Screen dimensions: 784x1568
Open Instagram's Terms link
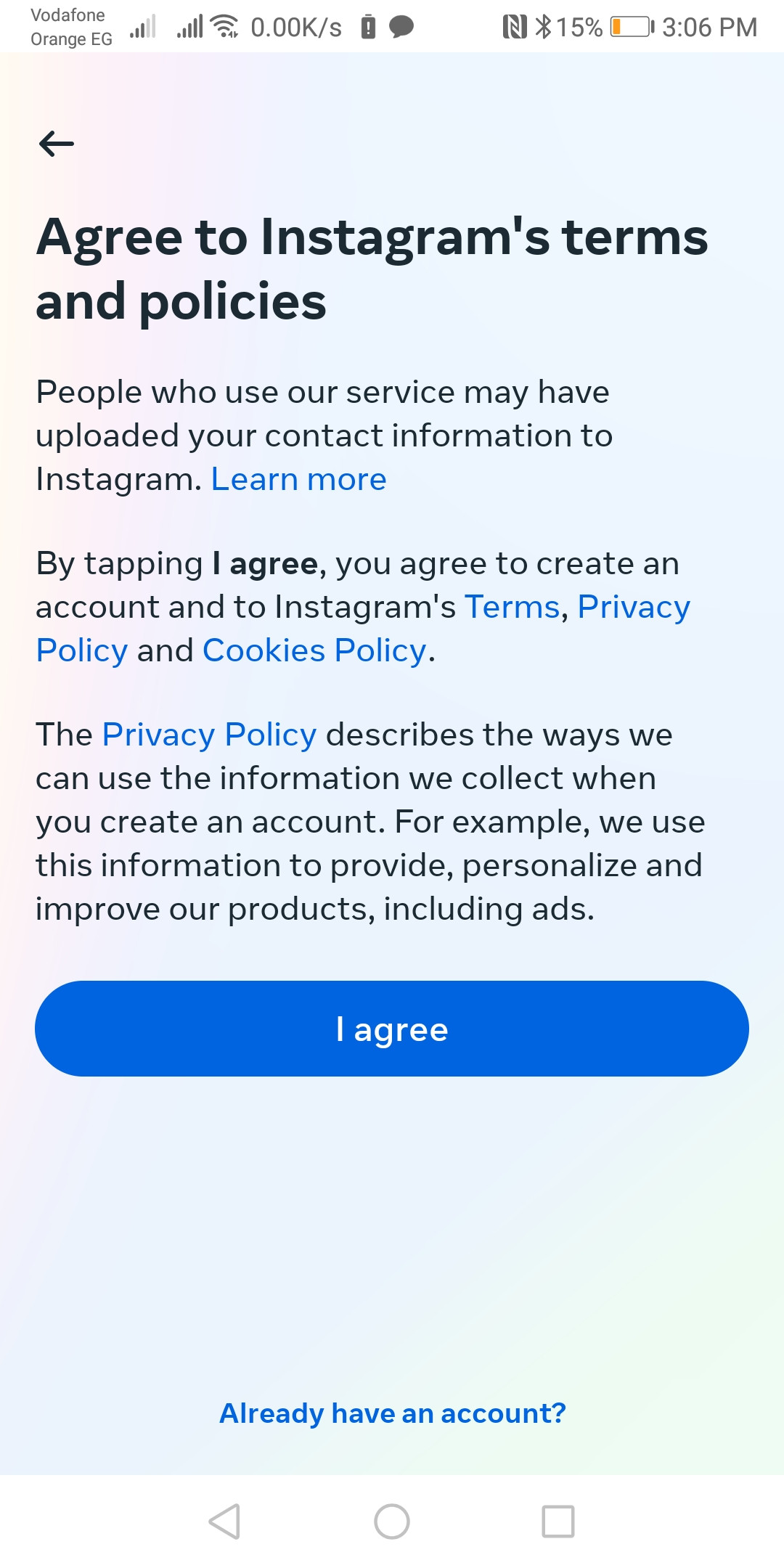(512, 607)
